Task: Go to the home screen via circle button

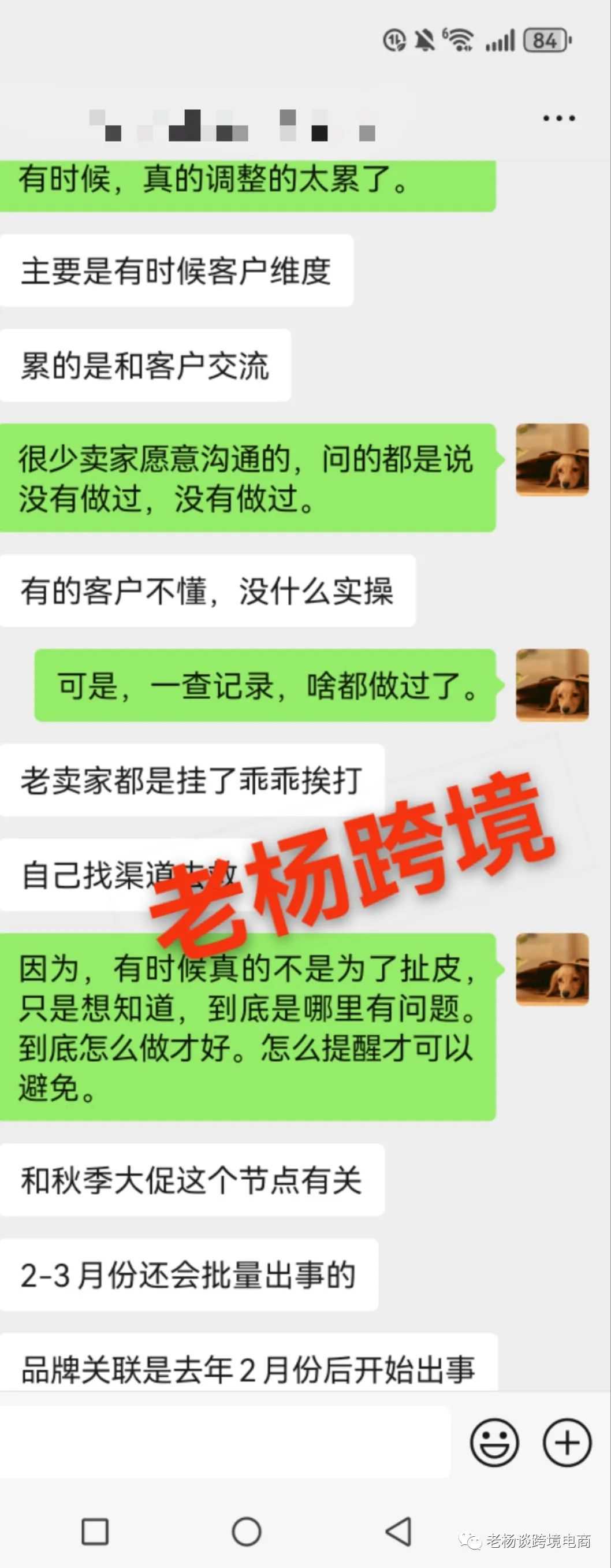Action: coord(247,1532)
